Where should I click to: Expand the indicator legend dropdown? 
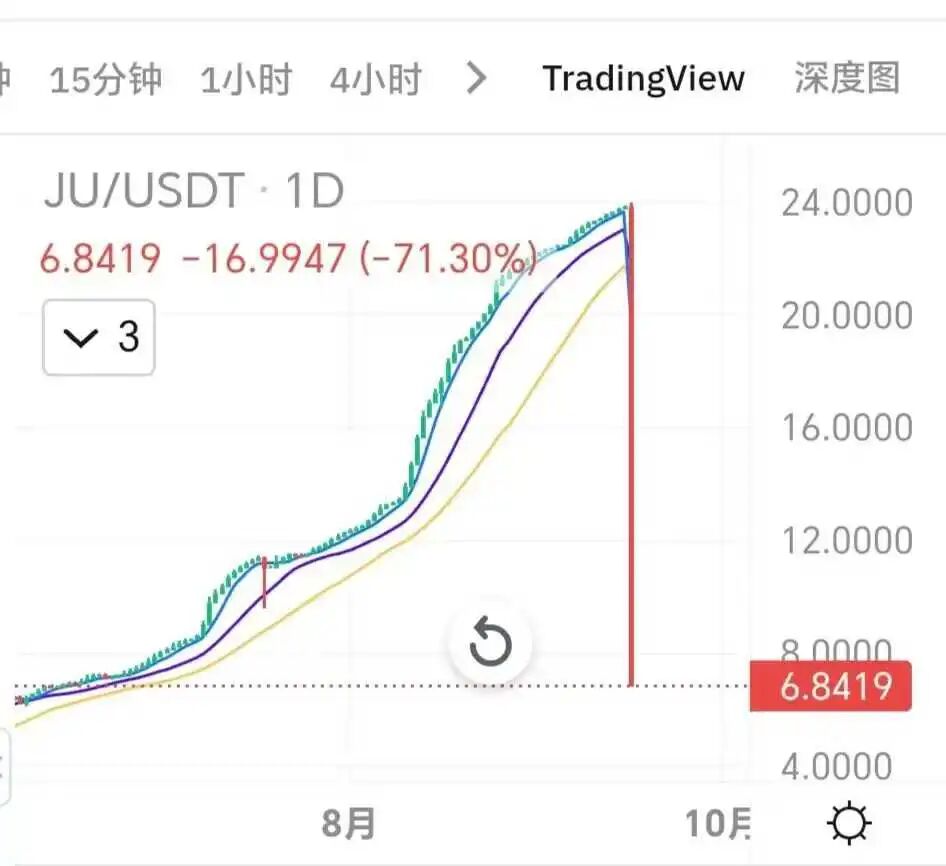(x=98, y=338)
